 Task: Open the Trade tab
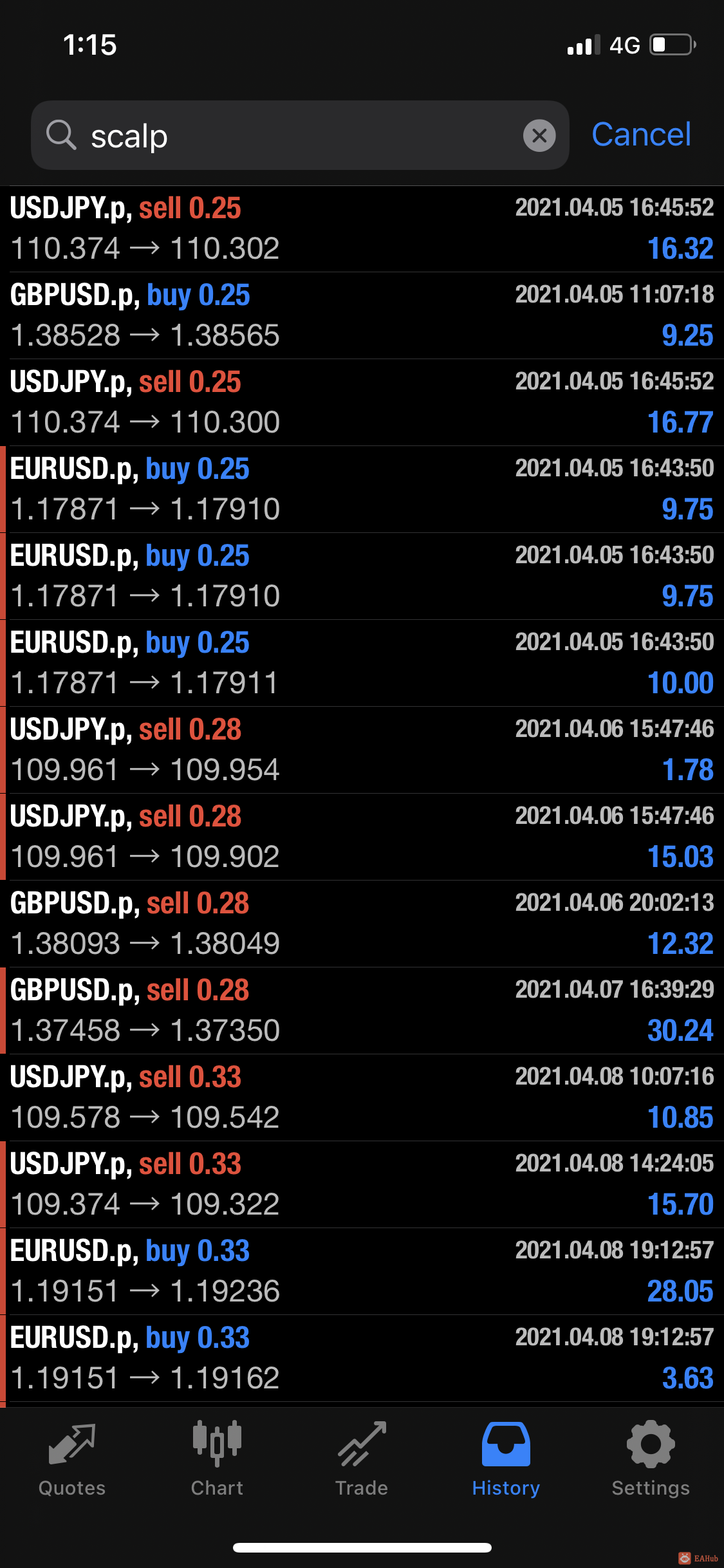(x=362, y=1459)
